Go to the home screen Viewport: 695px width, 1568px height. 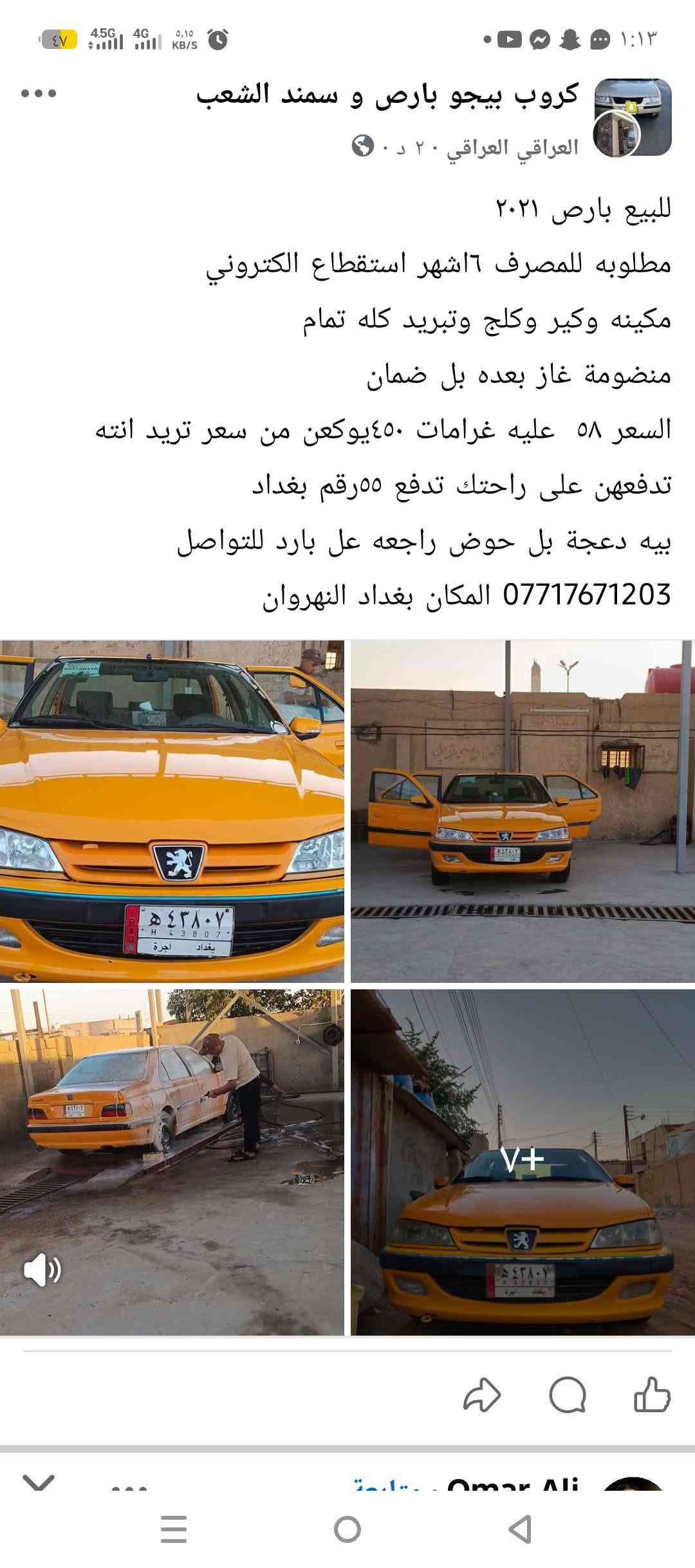(x=347, y=1529)
